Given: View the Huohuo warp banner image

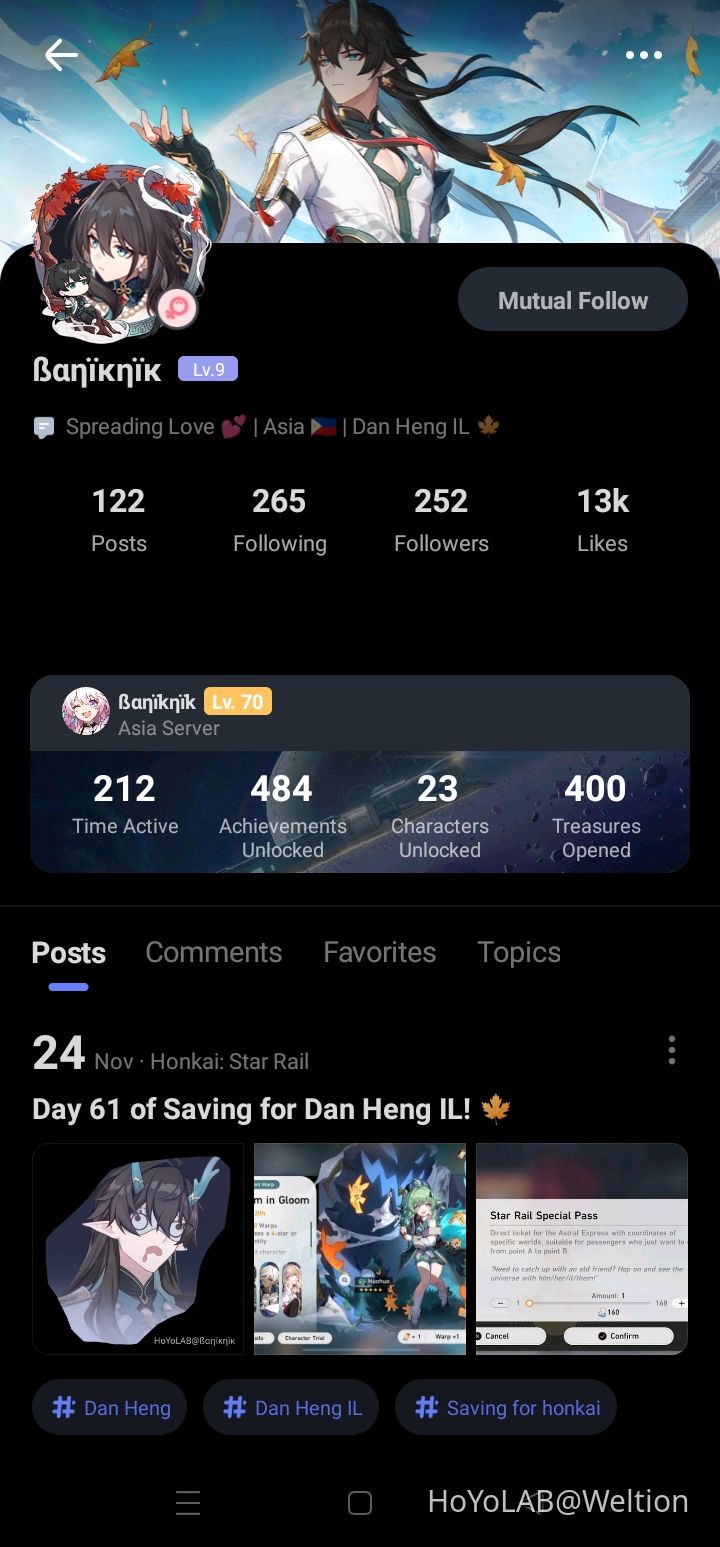Looking at the screenshot, I should [x=360, y=1249].
